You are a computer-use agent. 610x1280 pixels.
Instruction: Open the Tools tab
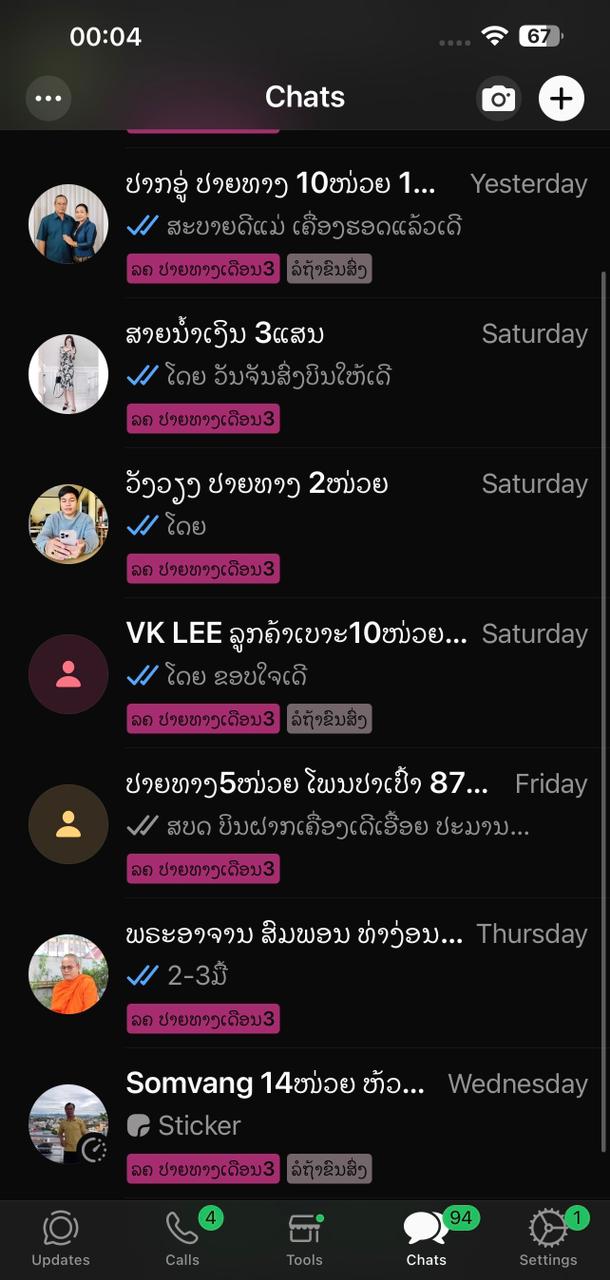point(304,1238)
